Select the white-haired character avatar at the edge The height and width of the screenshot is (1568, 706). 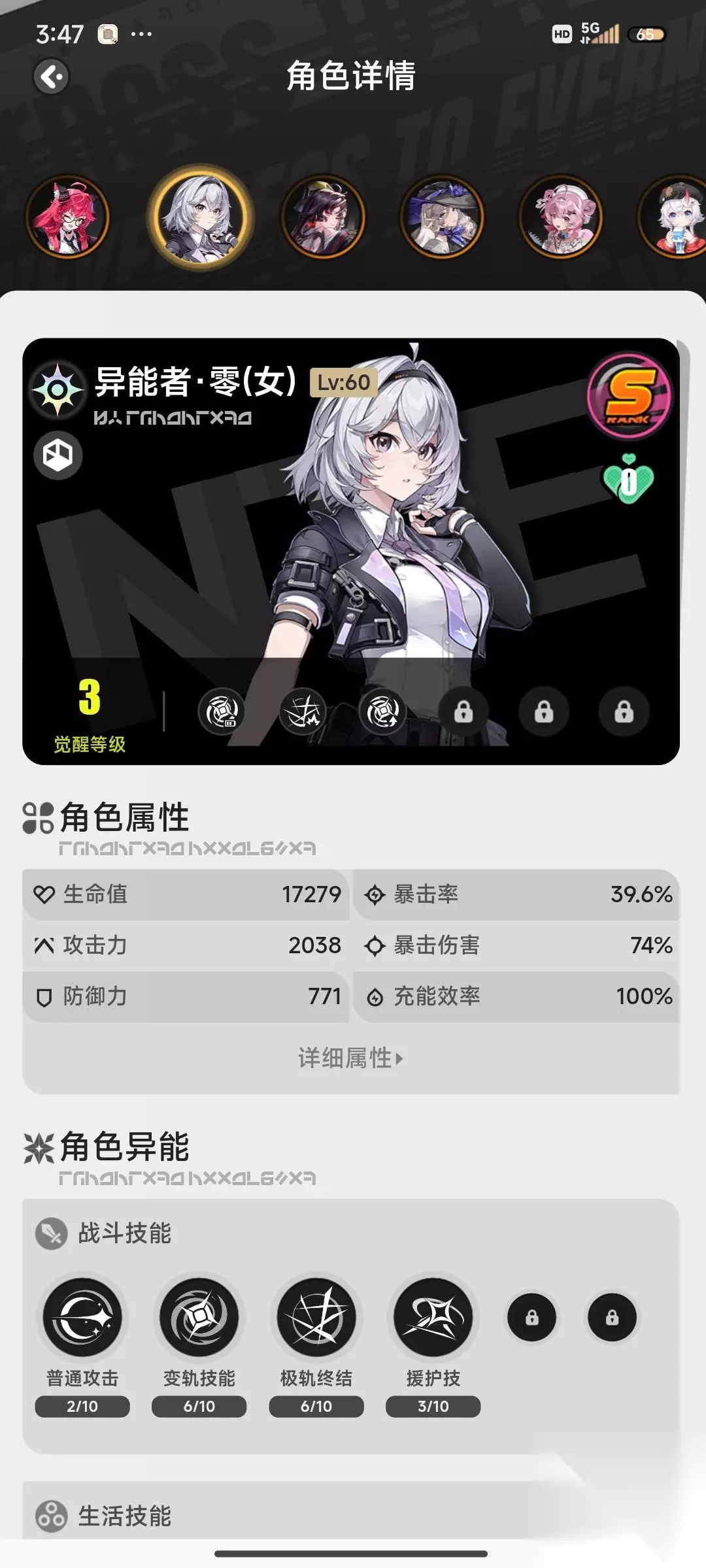click(673, 217)
